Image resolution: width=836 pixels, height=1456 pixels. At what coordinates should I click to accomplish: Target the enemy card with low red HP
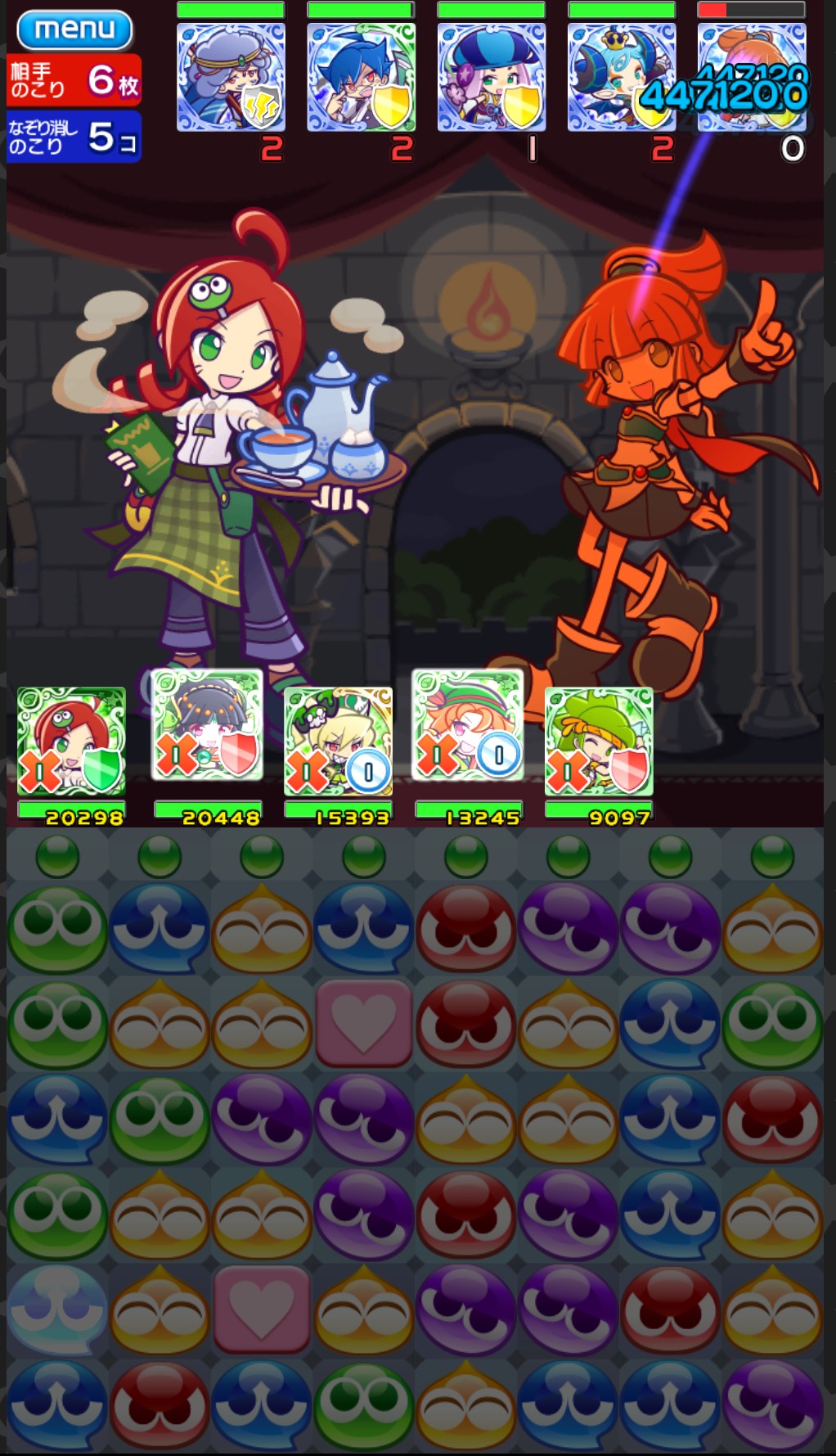[751, 78]
